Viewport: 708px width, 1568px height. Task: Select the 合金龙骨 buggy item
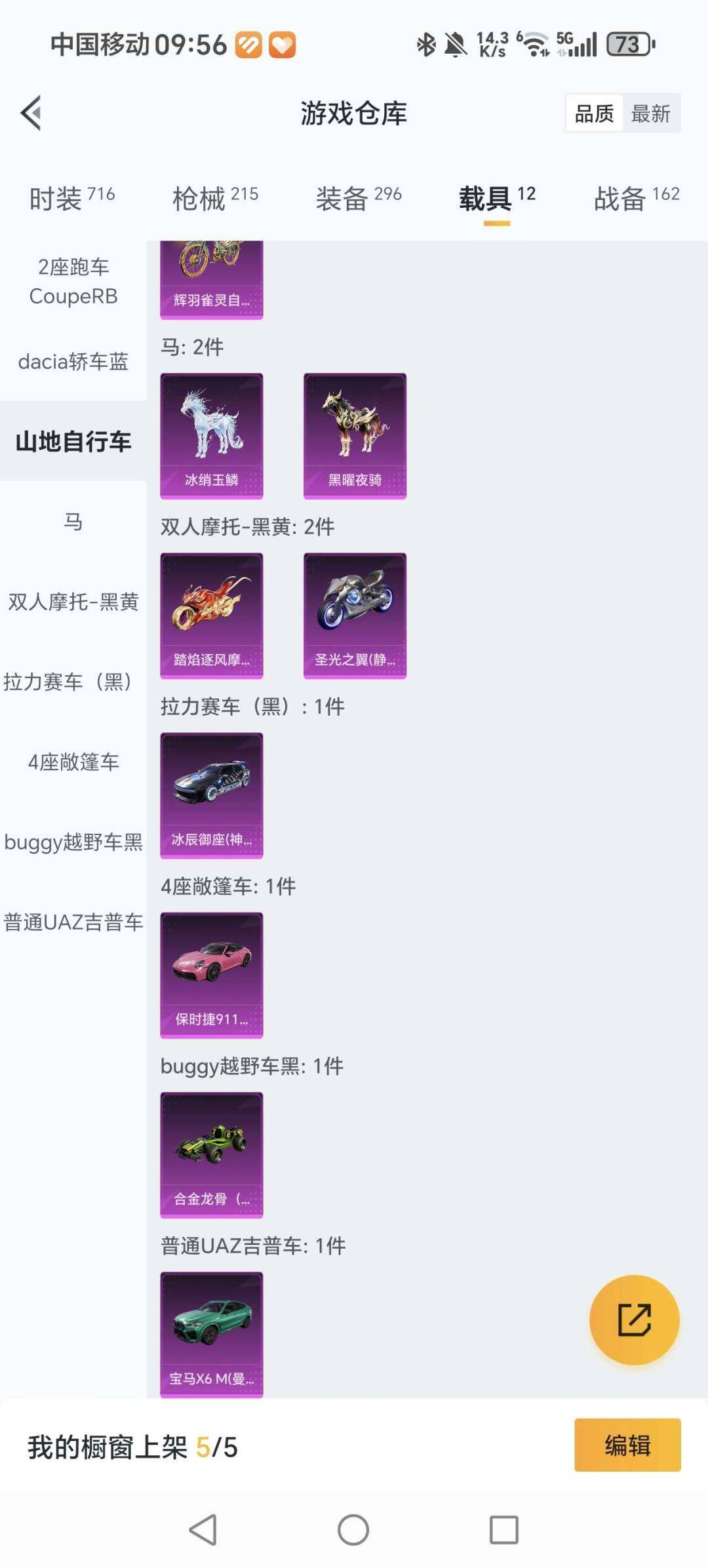211,1154
